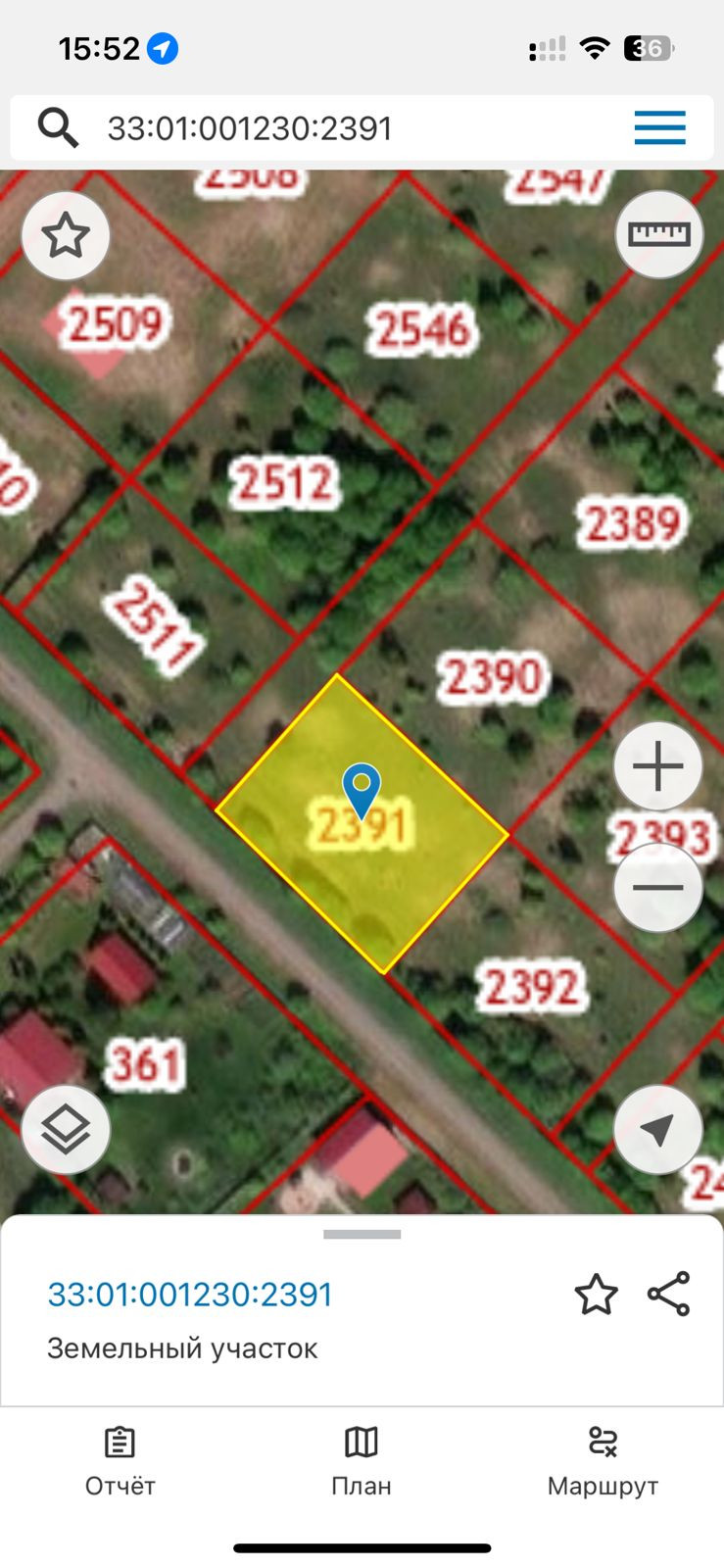
Task: Open the map layers selector
Action: click(66, 1130)
